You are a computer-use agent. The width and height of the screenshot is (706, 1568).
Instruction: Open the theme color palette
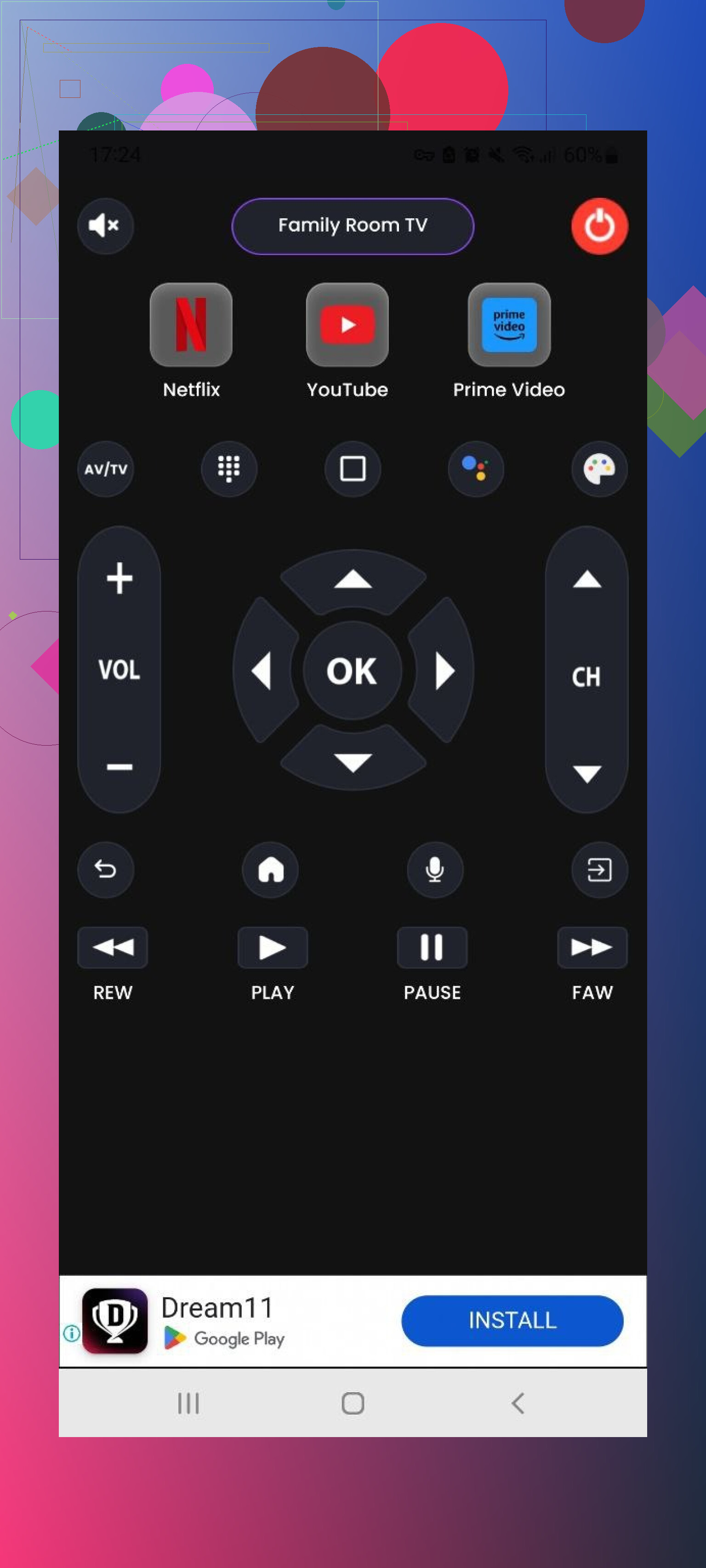(x=599, y=469)
